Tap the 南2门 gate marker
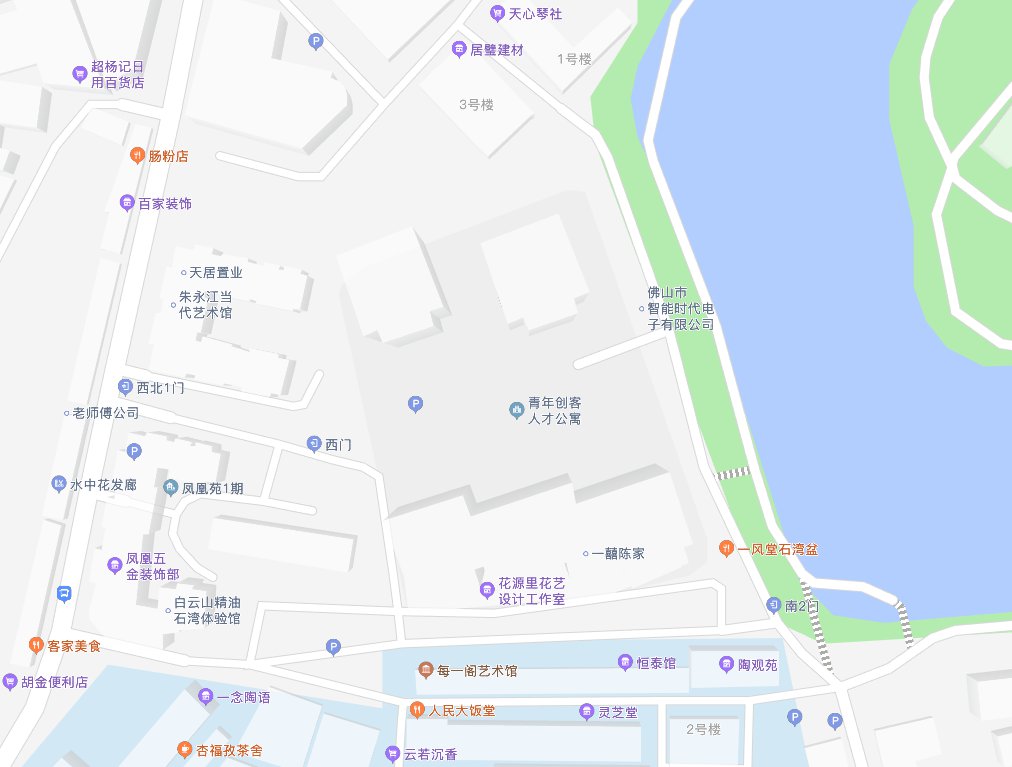This screenshot has width=1012, height=767. click(x=773, y=605)
